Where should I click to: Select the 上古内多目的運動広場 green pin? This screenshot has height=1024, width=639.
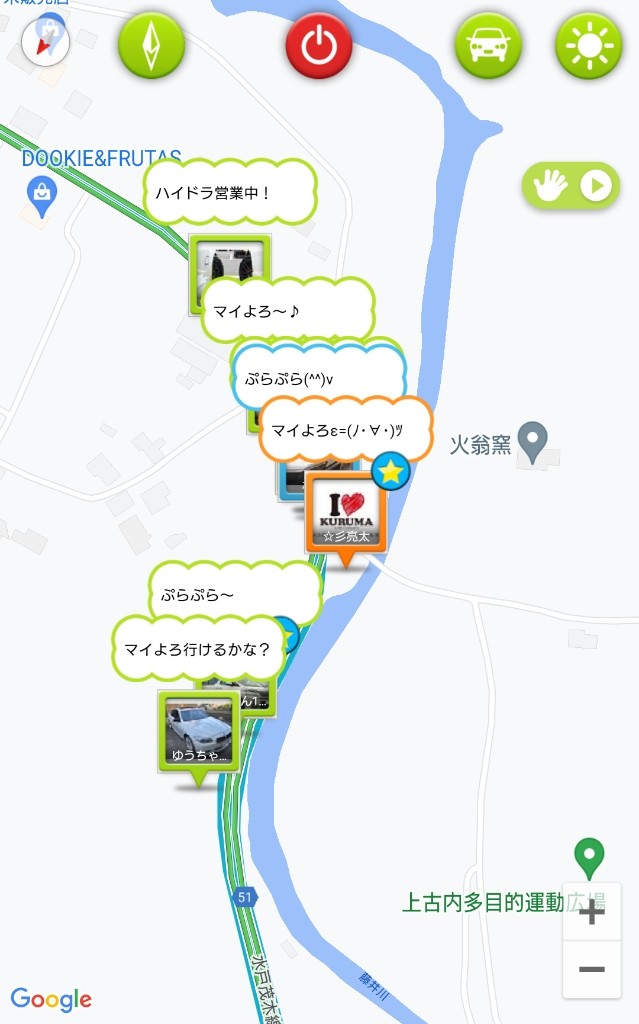point(589,859)
